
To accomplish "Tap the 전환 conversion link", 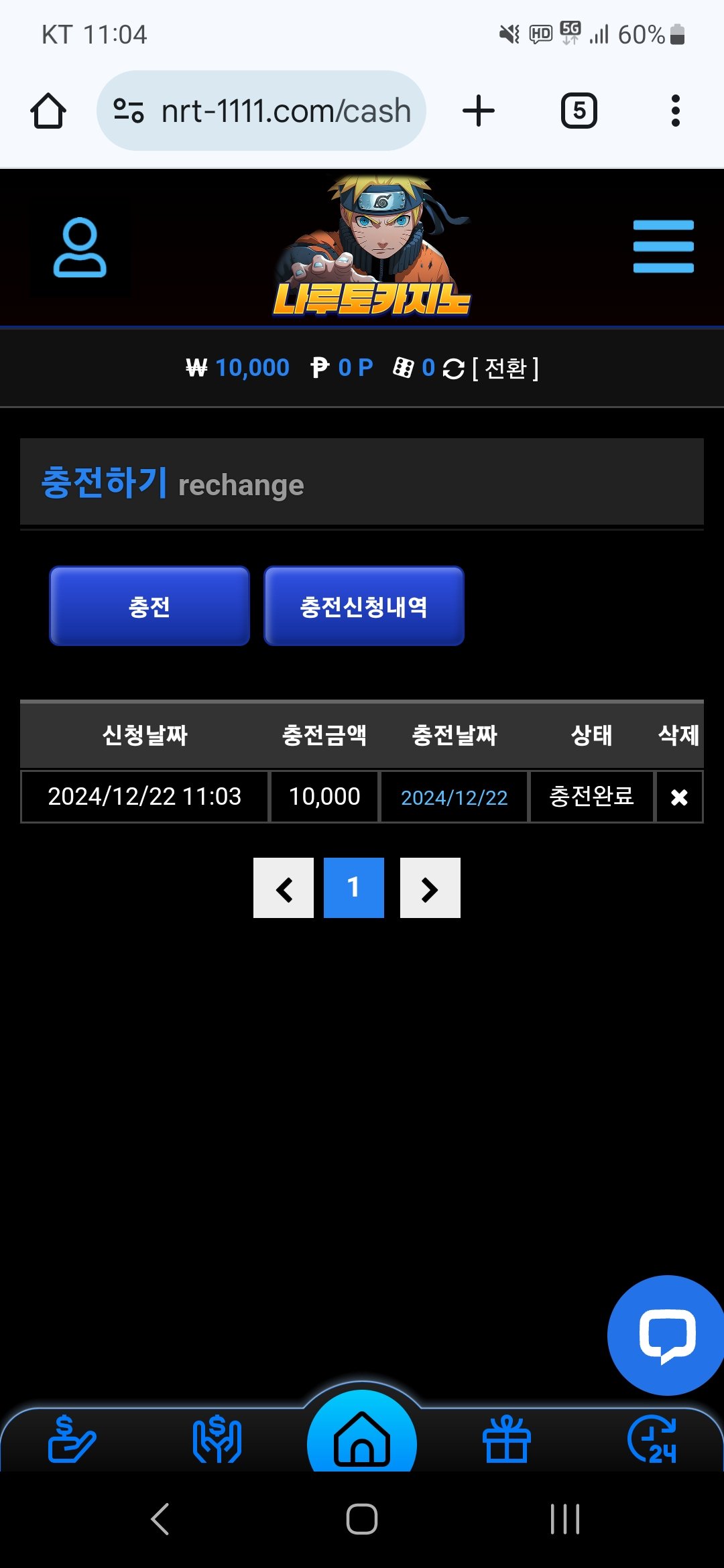I will (x=505, y=368).
